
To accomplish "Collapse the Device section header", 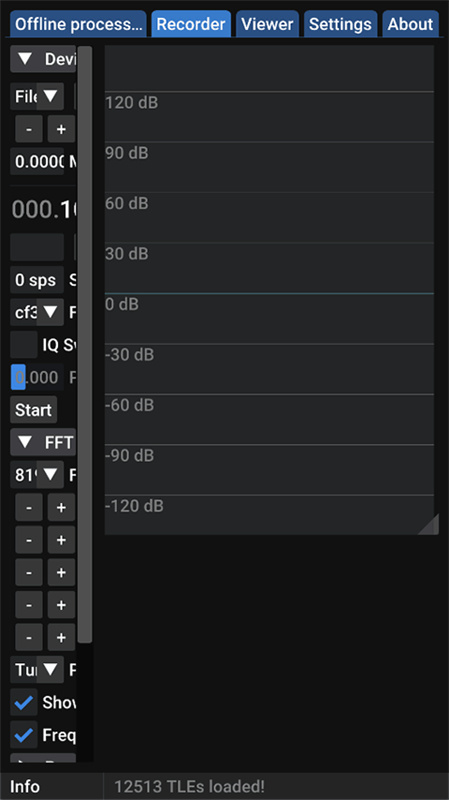I will [x=43, y=59].
